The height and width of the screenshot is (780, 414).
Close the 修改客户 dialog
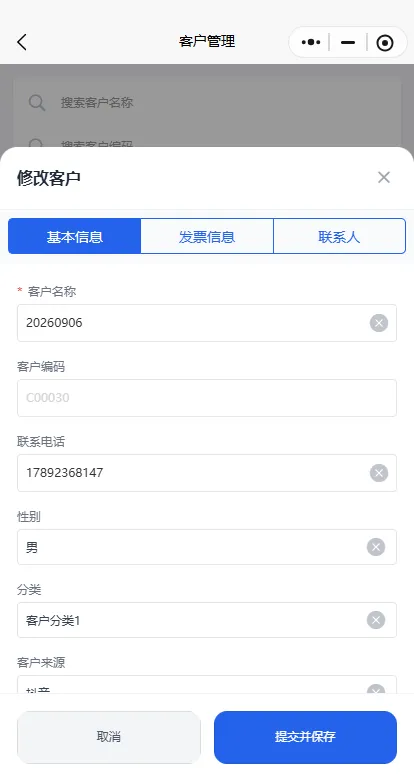384,177
